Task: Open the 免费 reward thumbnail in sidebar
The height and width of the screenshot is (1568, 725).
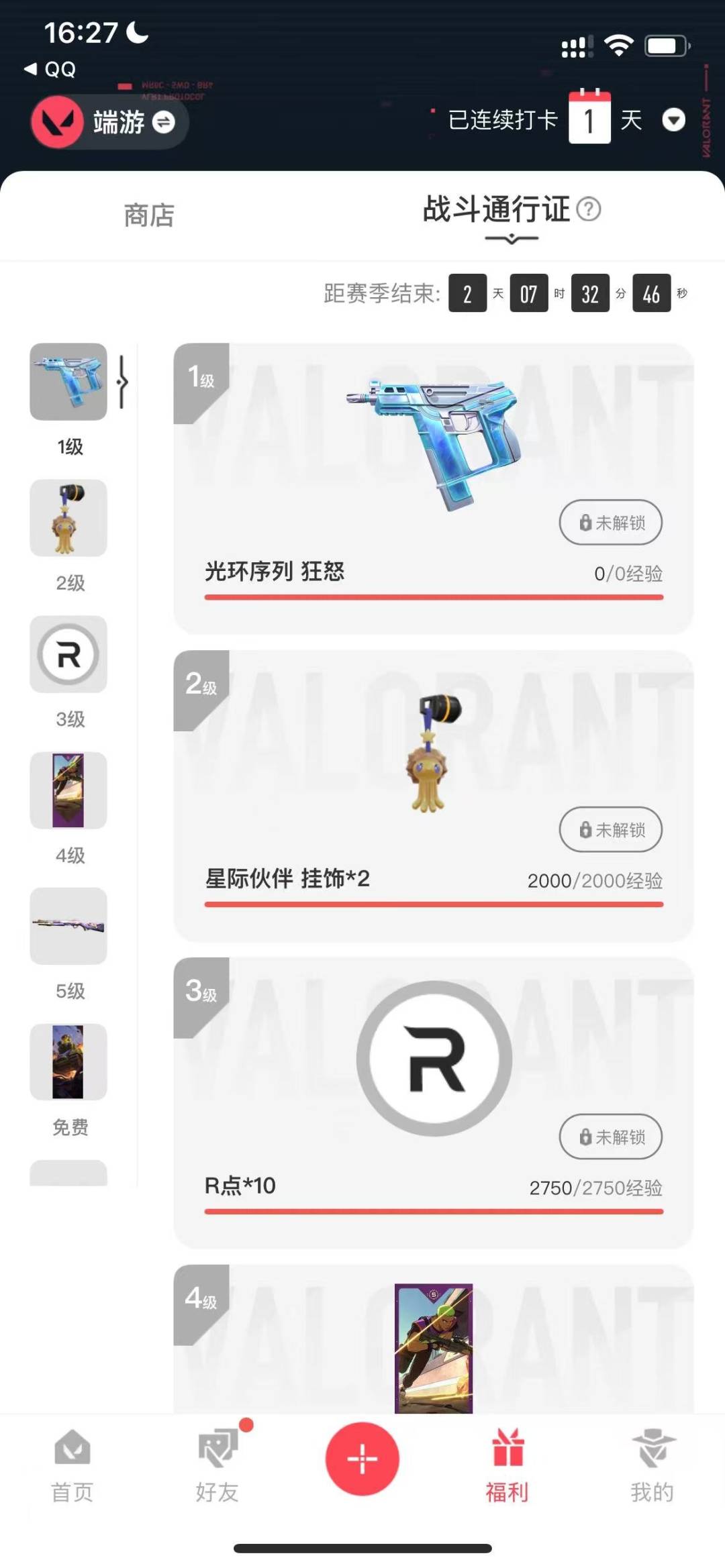Action: [68, 1063]
